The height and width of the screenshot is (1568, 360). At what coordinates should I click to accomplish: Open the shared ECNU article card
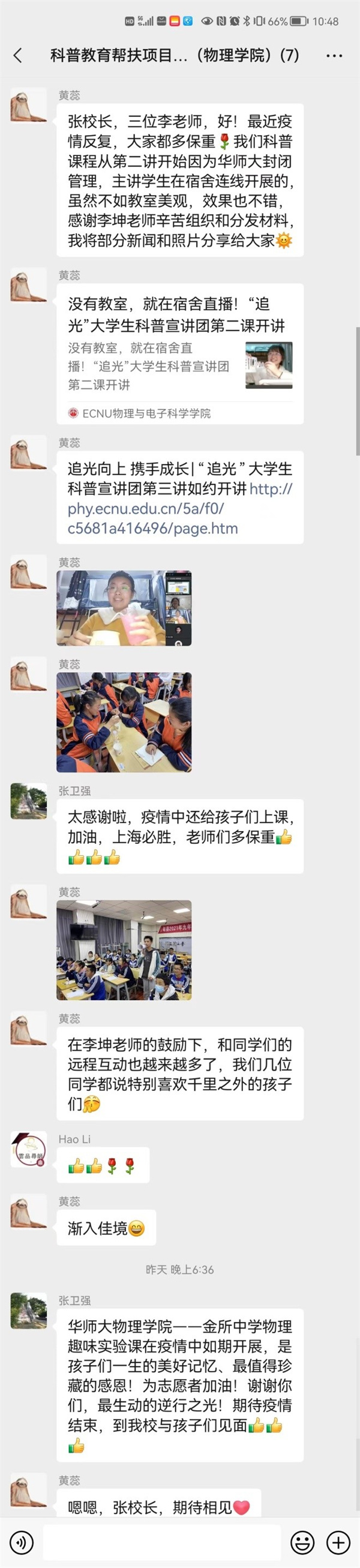click(180, 353)
